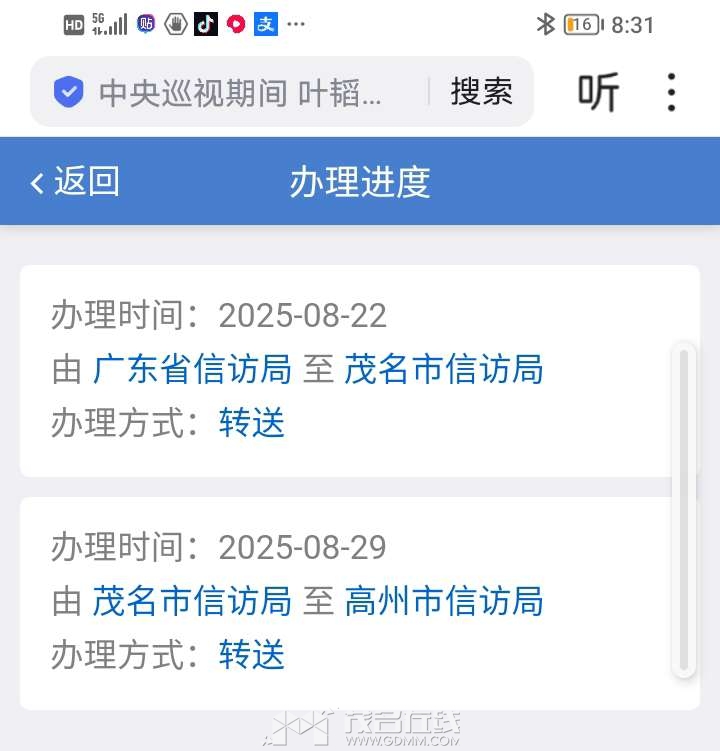
Task: Open the browser overflow menu
Action: [671, 93]
